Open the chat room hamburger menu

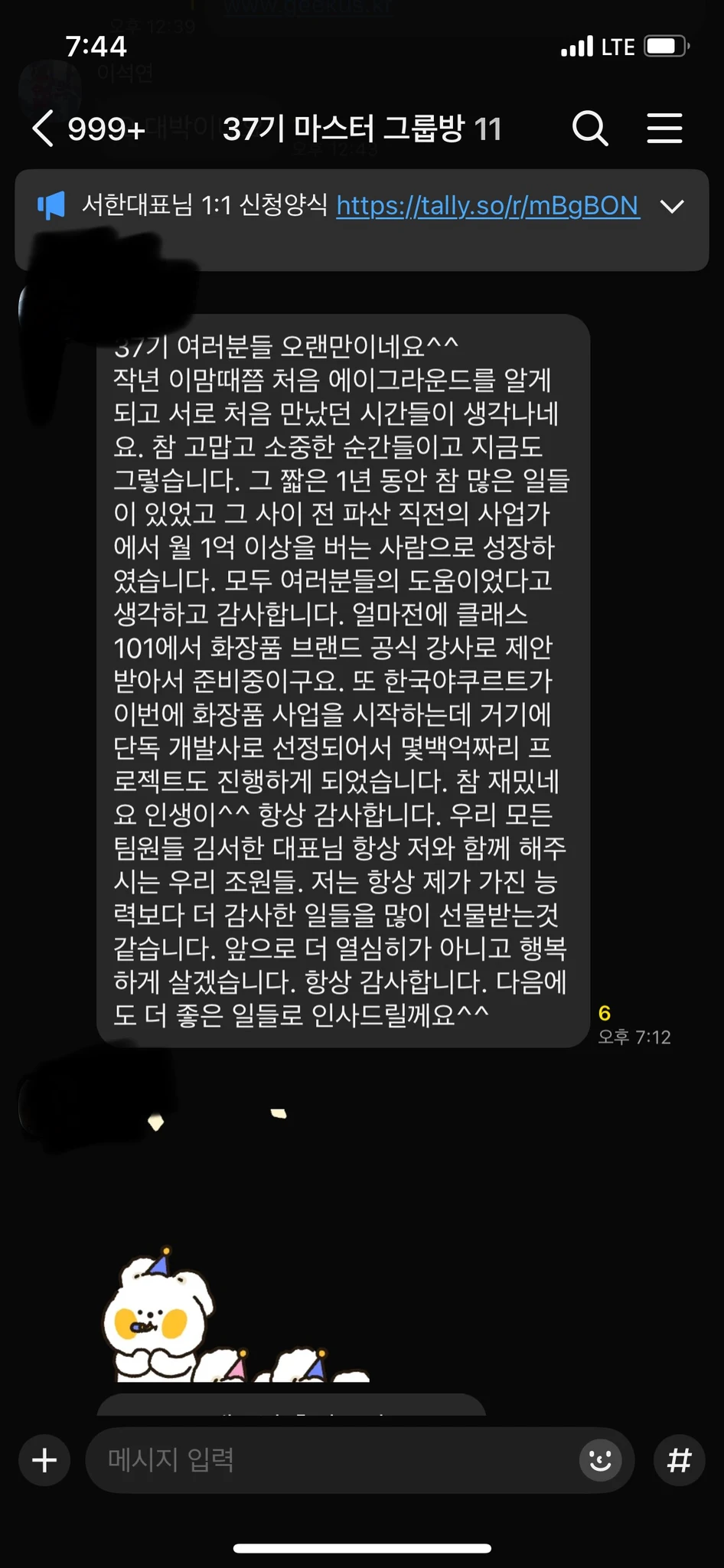[x=664, y=128]
